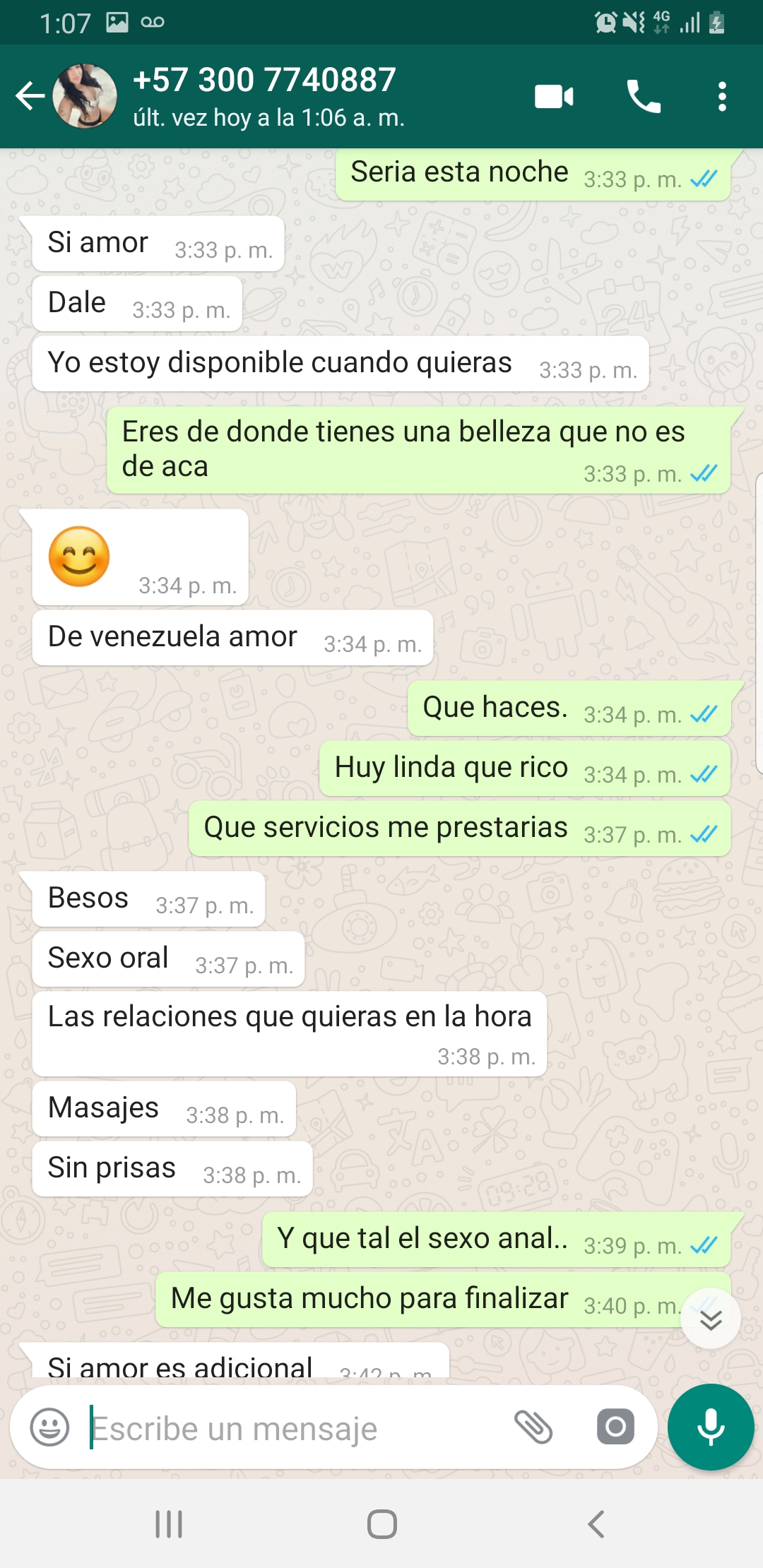This screenshot has width=763, height=1568.
Task: Jump to the latest messages
Action: coord(711,1319)
